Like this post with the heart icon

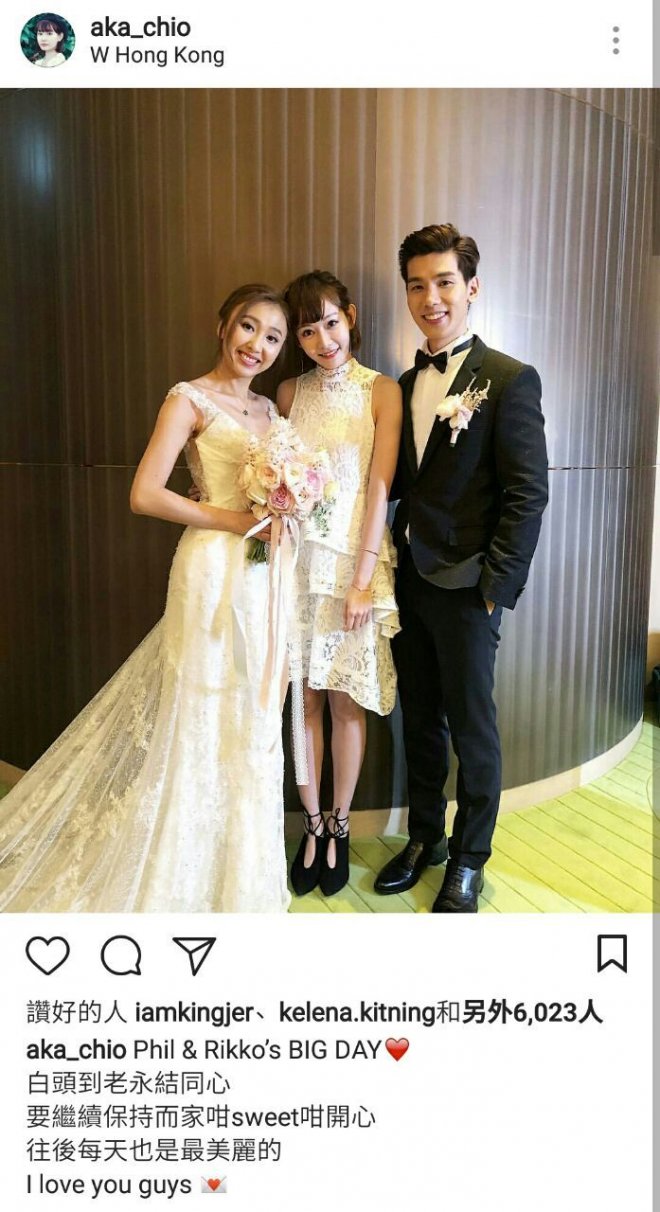(47, 955)
